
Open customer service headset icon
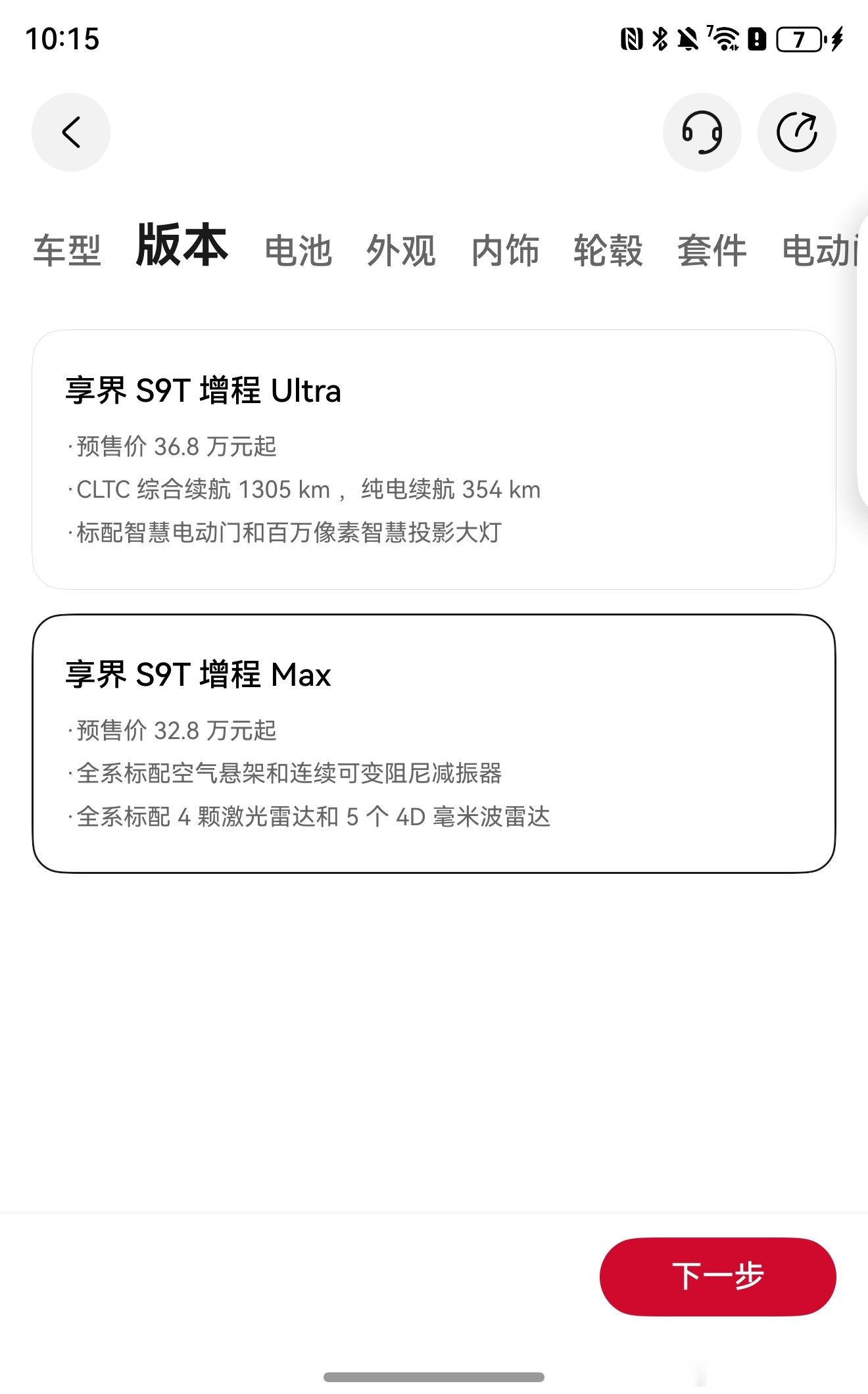click(702, 132)
